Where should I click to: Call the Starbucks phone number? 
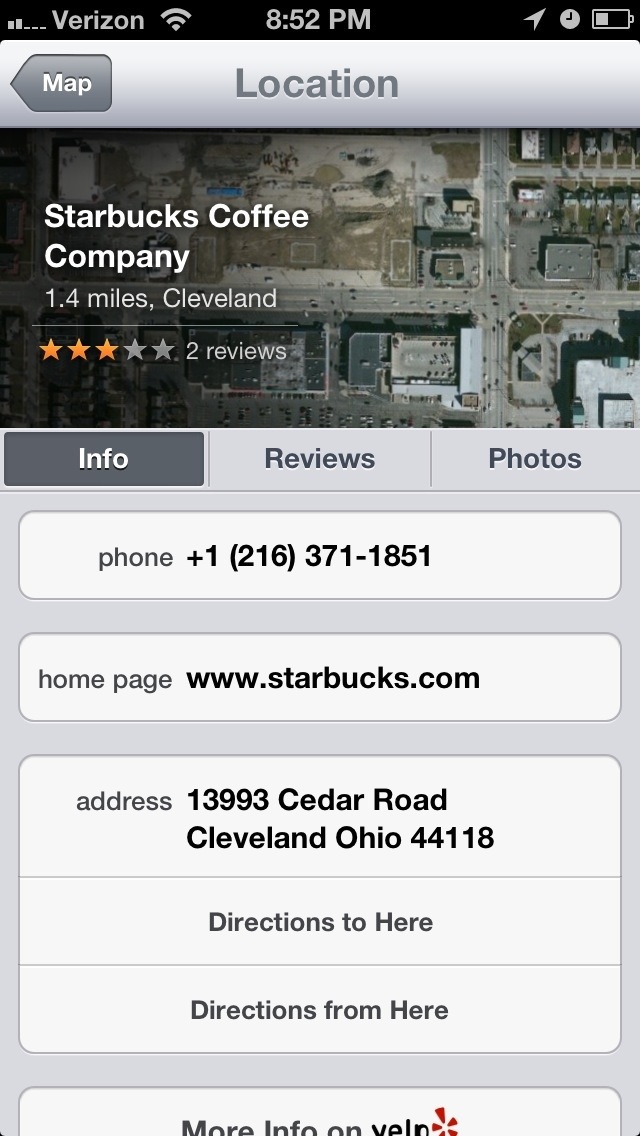[x=320, y=556]
